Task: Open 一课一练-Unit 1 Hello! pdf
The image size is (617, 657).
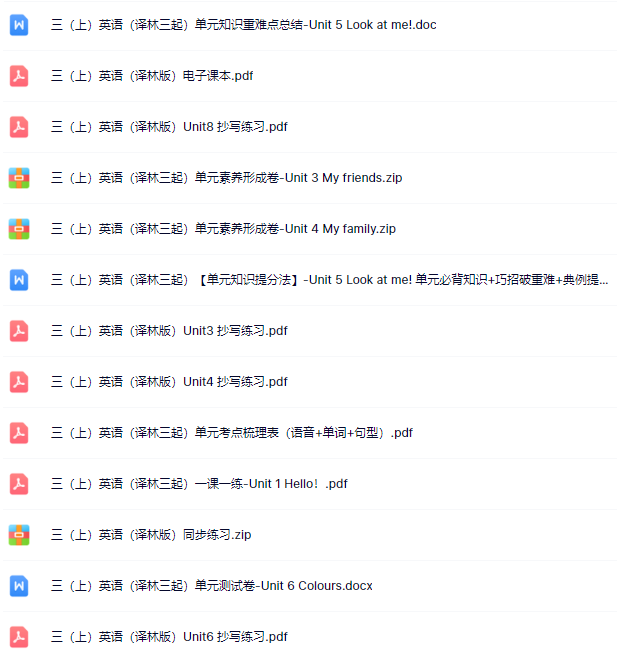Action: point(199,484)
